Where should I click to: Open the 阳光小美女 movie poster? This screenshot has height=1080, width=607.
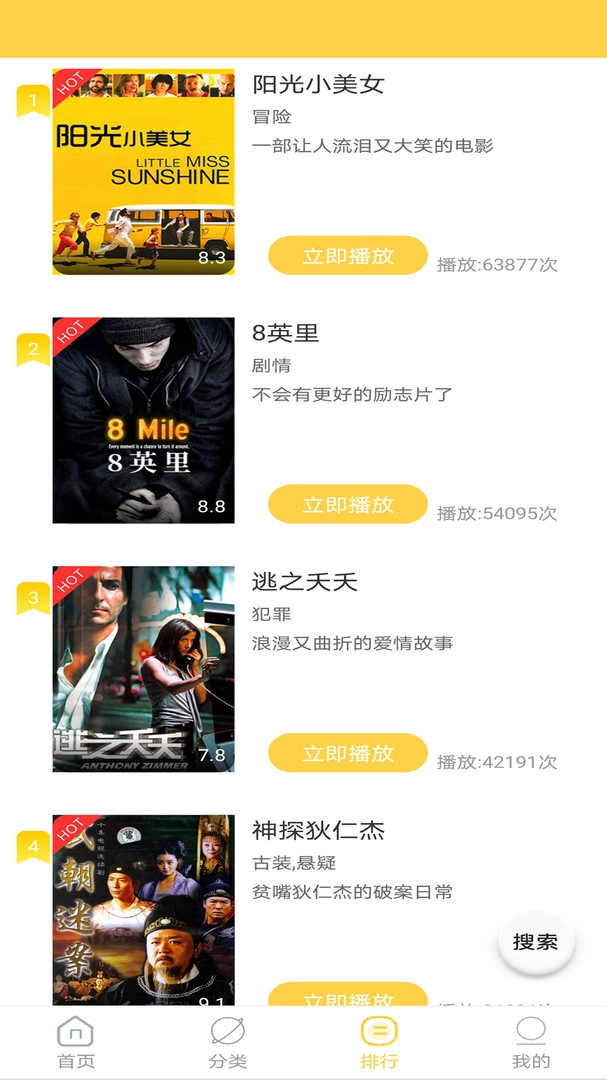click(143, 172)
